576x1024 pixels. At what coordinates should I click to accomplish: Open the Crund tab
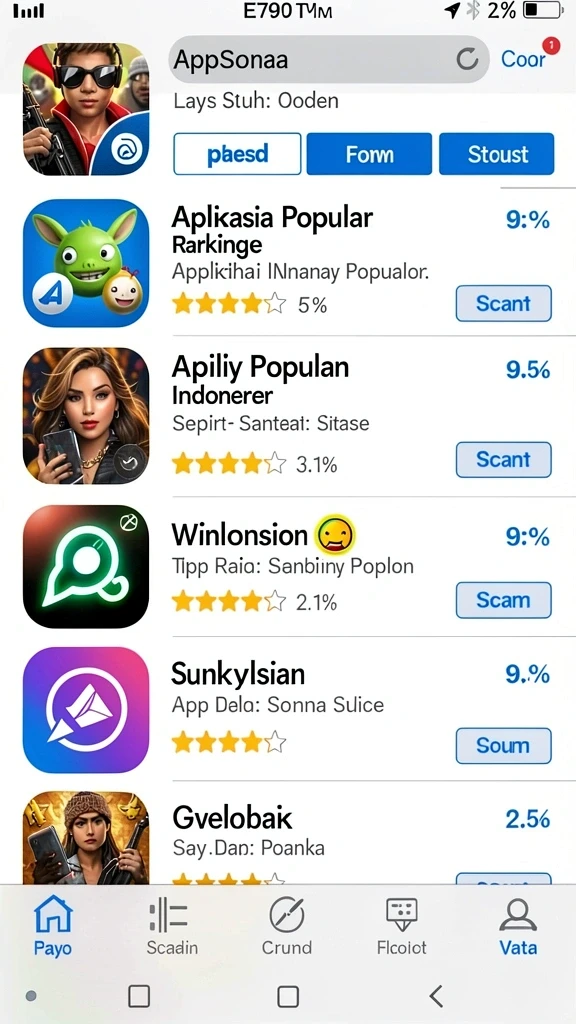(x=287, y=925)
